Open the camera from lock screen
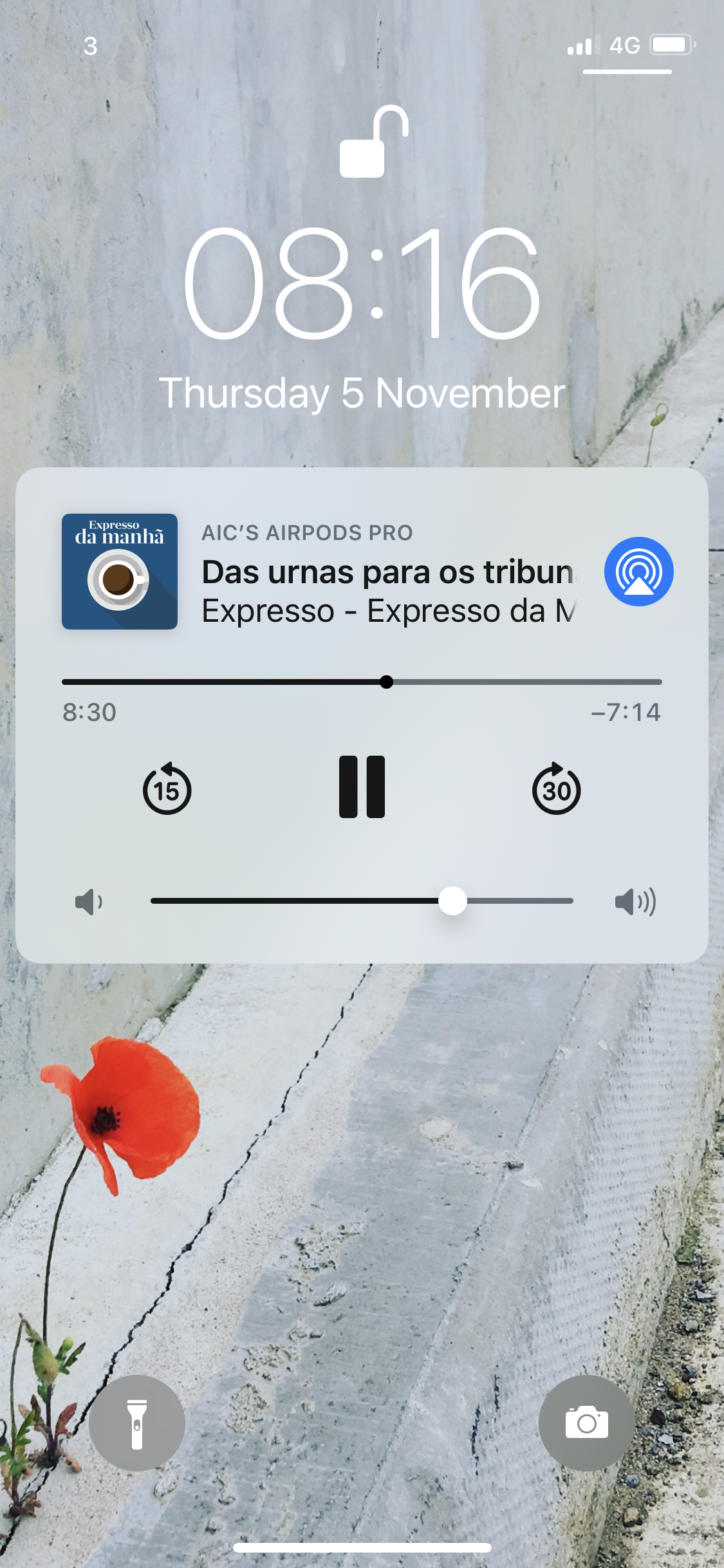The height and width of the screenshot is (1568, 724). [586, 1423]
